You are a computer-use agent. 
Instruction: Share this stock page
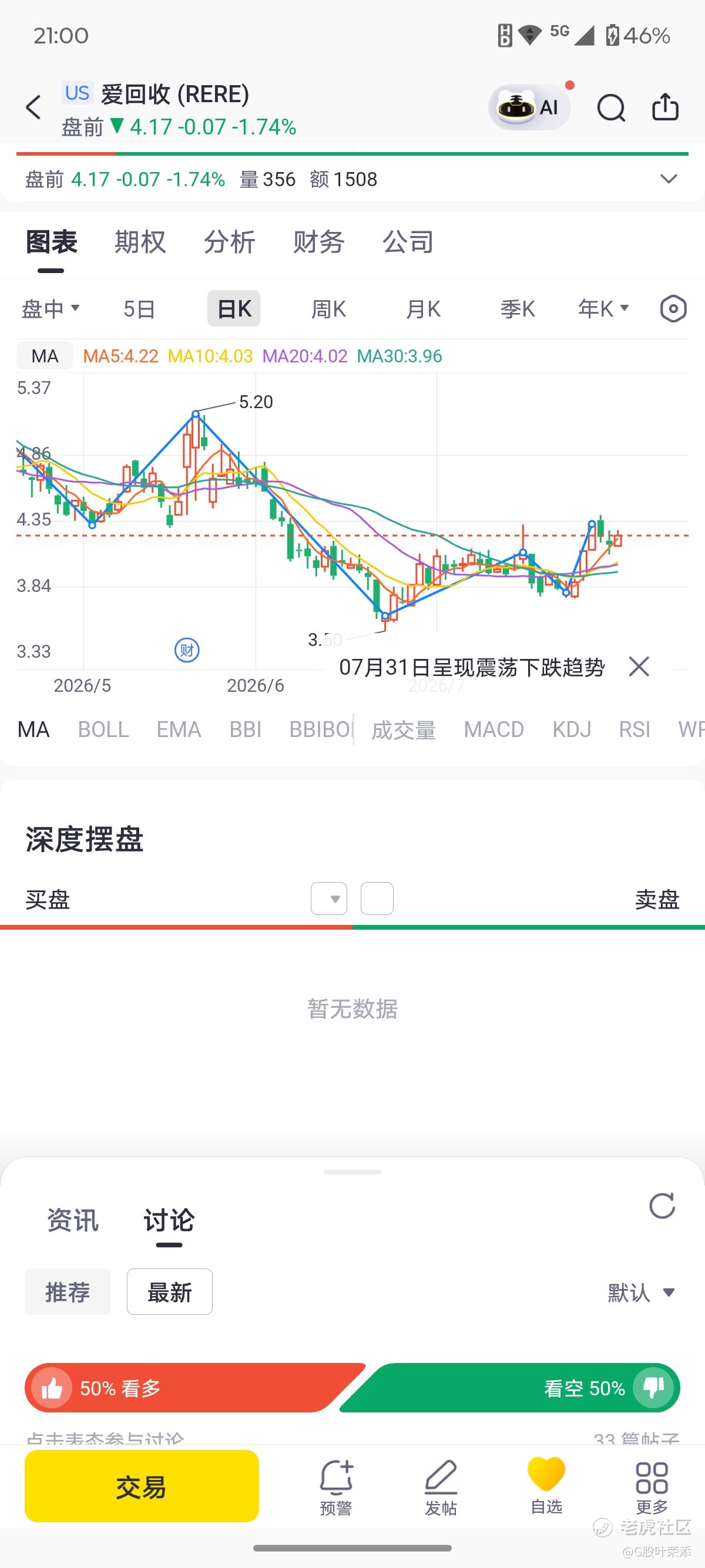coord(665,107)
